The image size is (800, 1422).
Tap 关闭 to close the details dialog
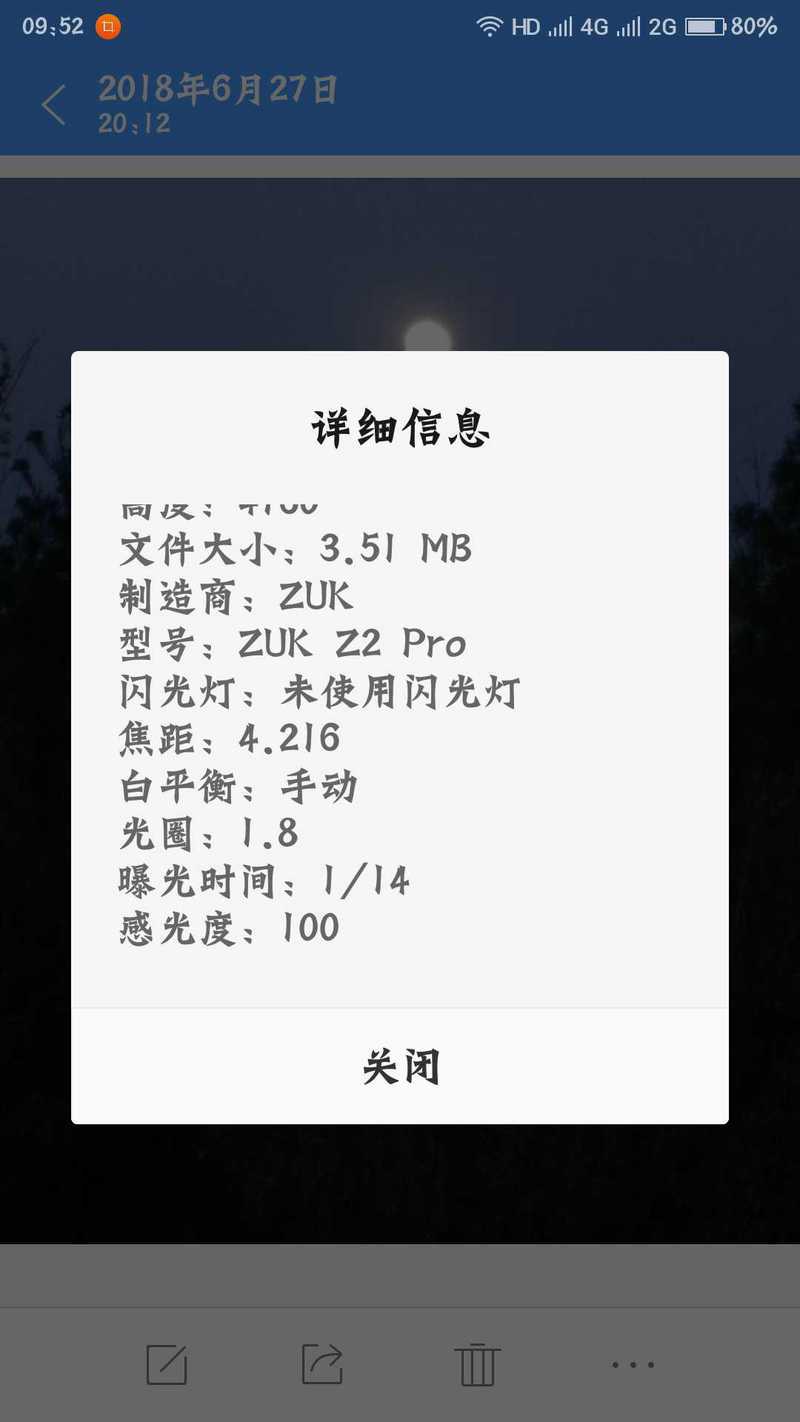tap(400, 1067)
